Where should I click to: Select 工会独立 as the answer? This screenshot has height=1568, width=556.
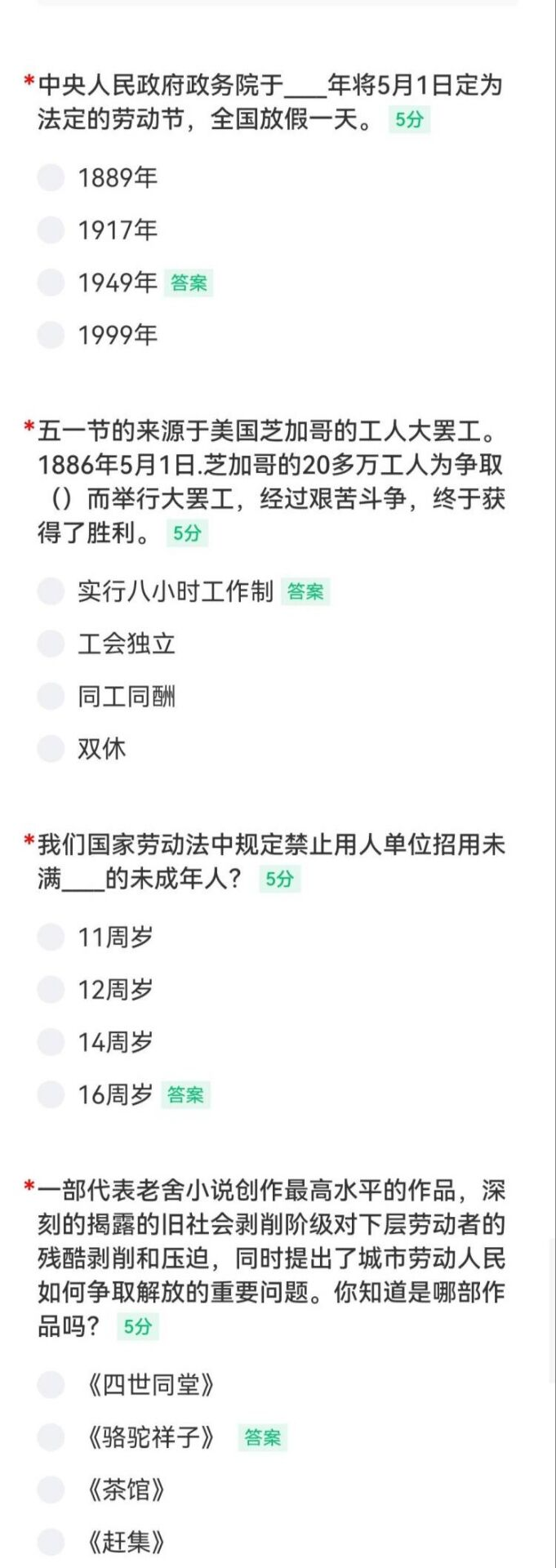tap(51, 644)
